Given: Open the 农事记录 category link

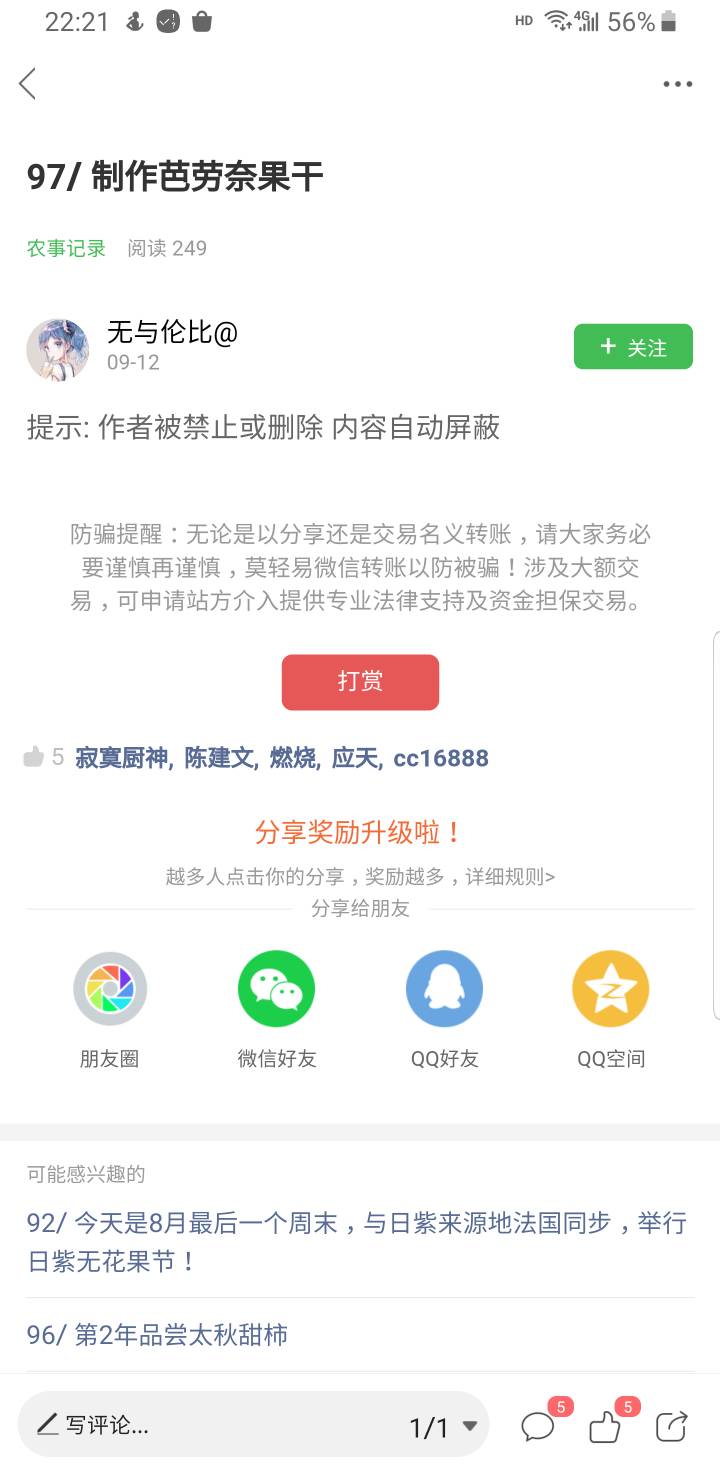Looking at the screenshot, I should point(66,248).
